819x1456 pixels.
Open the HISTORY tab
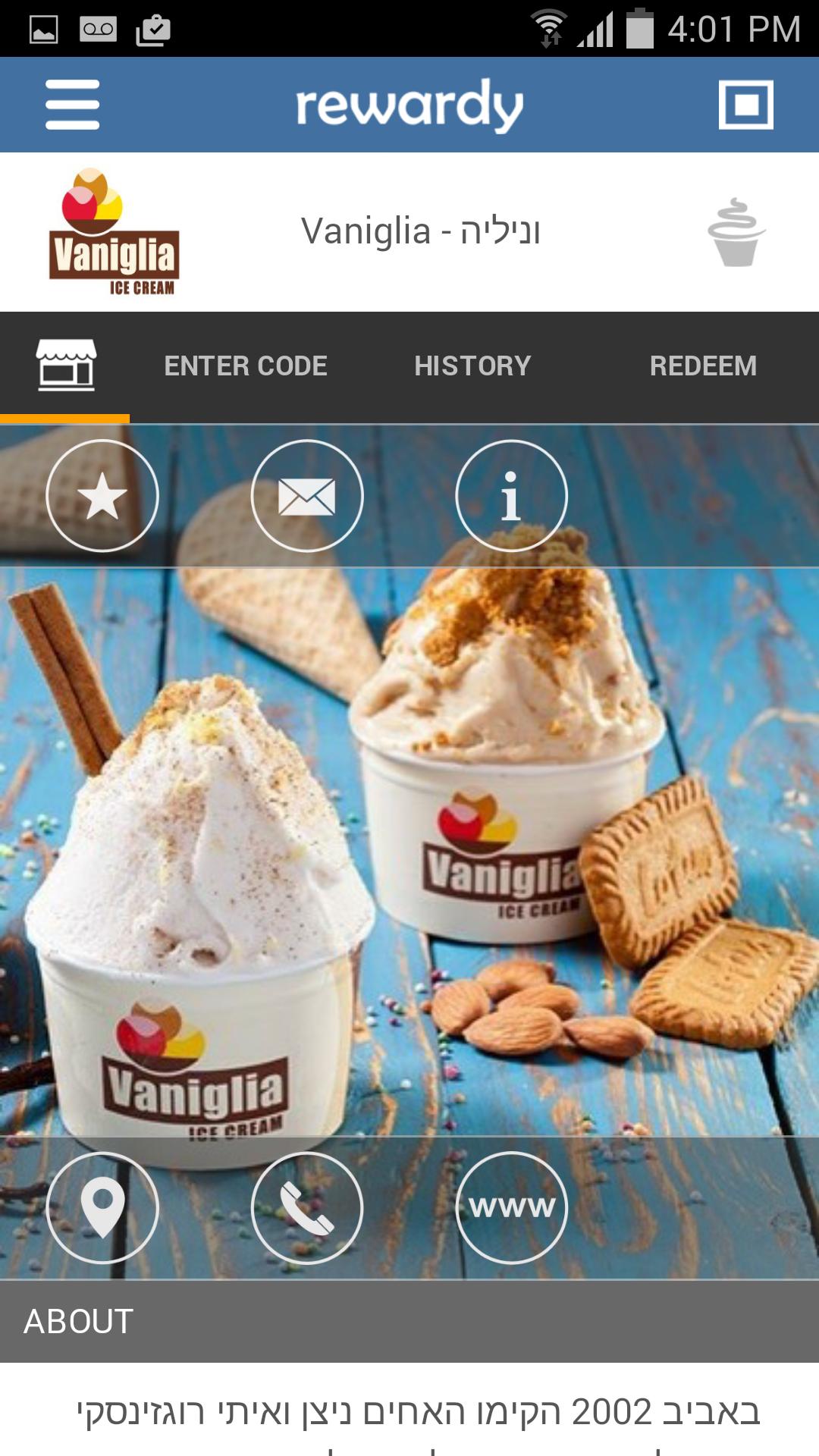[x=472, y=366]
